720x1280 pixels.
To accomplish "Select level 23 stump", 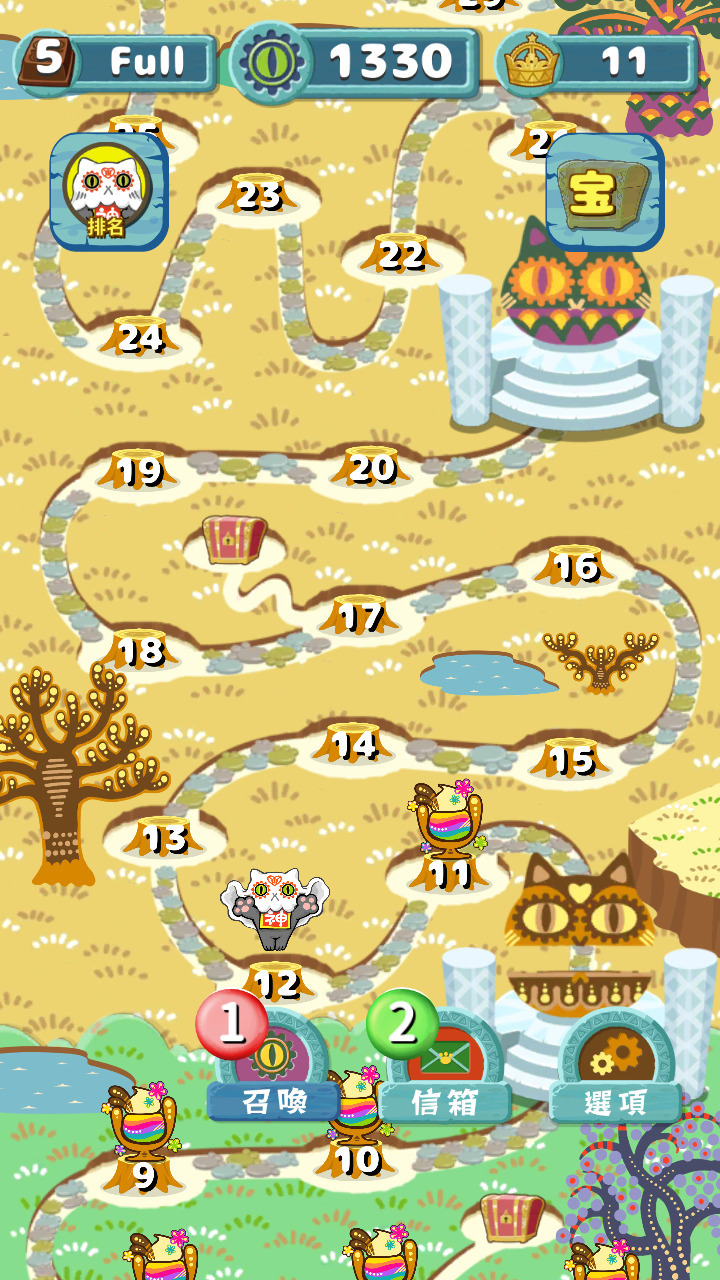I will [258, 194].
